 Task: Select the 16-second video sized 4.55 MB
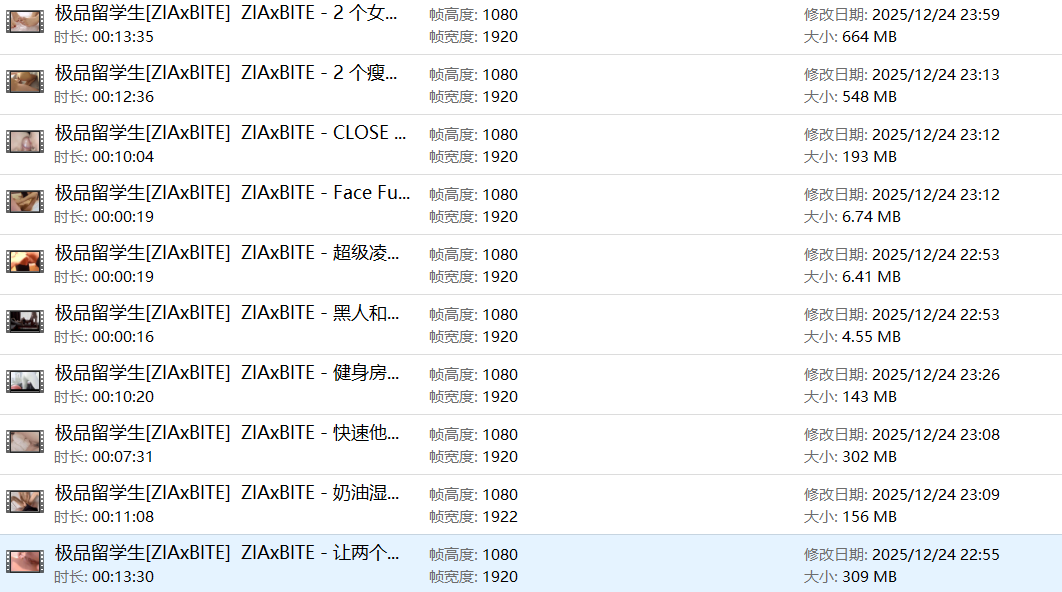coord(227,314)
